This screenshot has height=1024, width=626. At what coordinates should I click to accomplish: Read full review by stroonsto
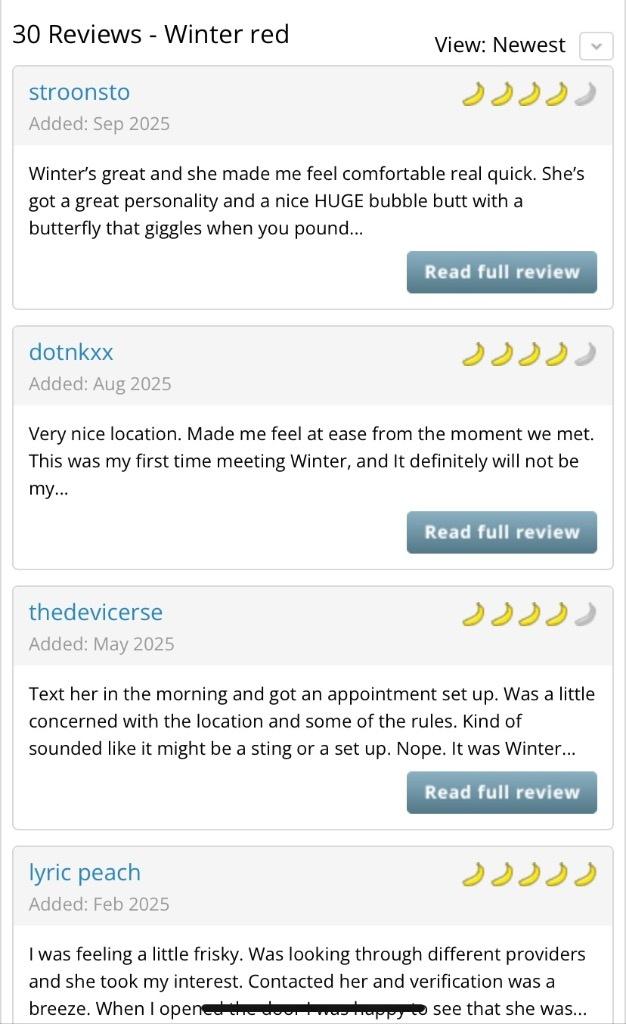click(501, 272)
